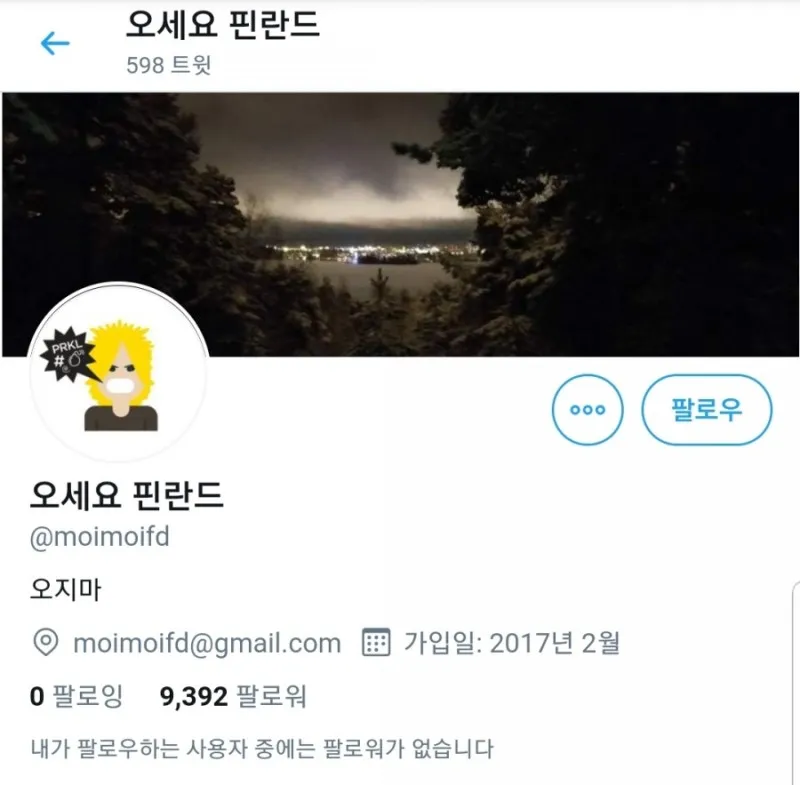Open the three-dot more options button
The width and height of the screenshot is (800, 785).
tap(587, 409)
